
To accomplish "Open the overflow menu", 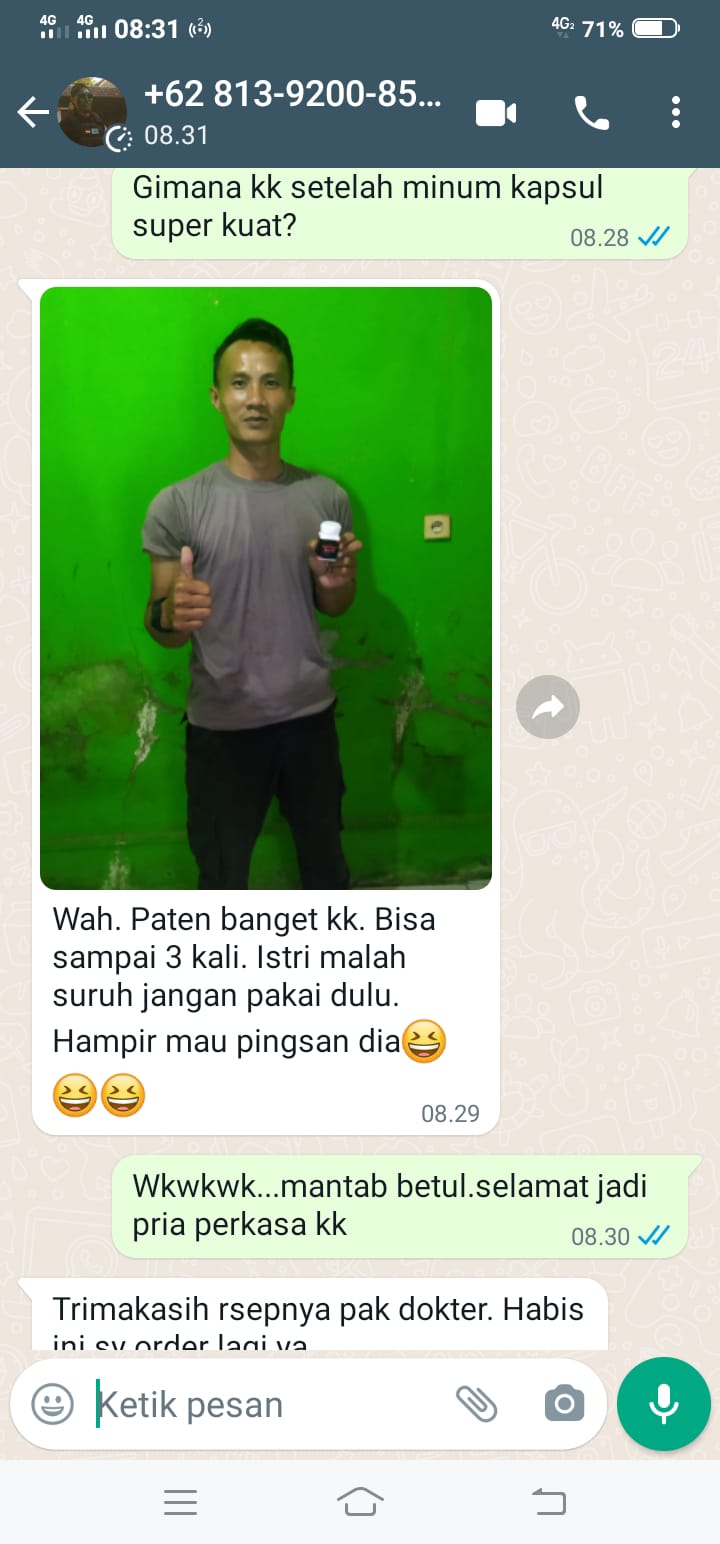I will [676, 113].
